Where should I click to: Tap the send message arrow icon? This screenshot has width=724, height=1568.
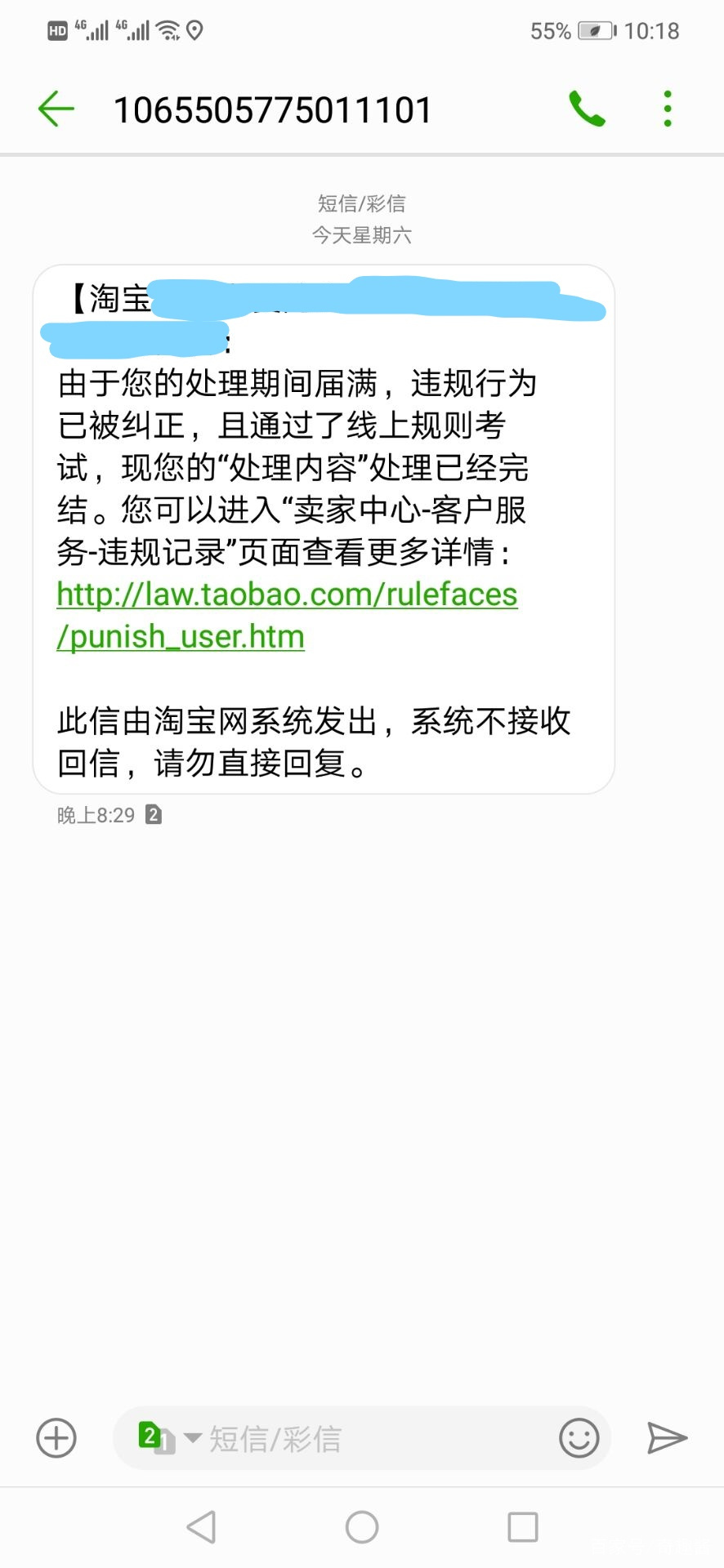(x=667, y=1439)
